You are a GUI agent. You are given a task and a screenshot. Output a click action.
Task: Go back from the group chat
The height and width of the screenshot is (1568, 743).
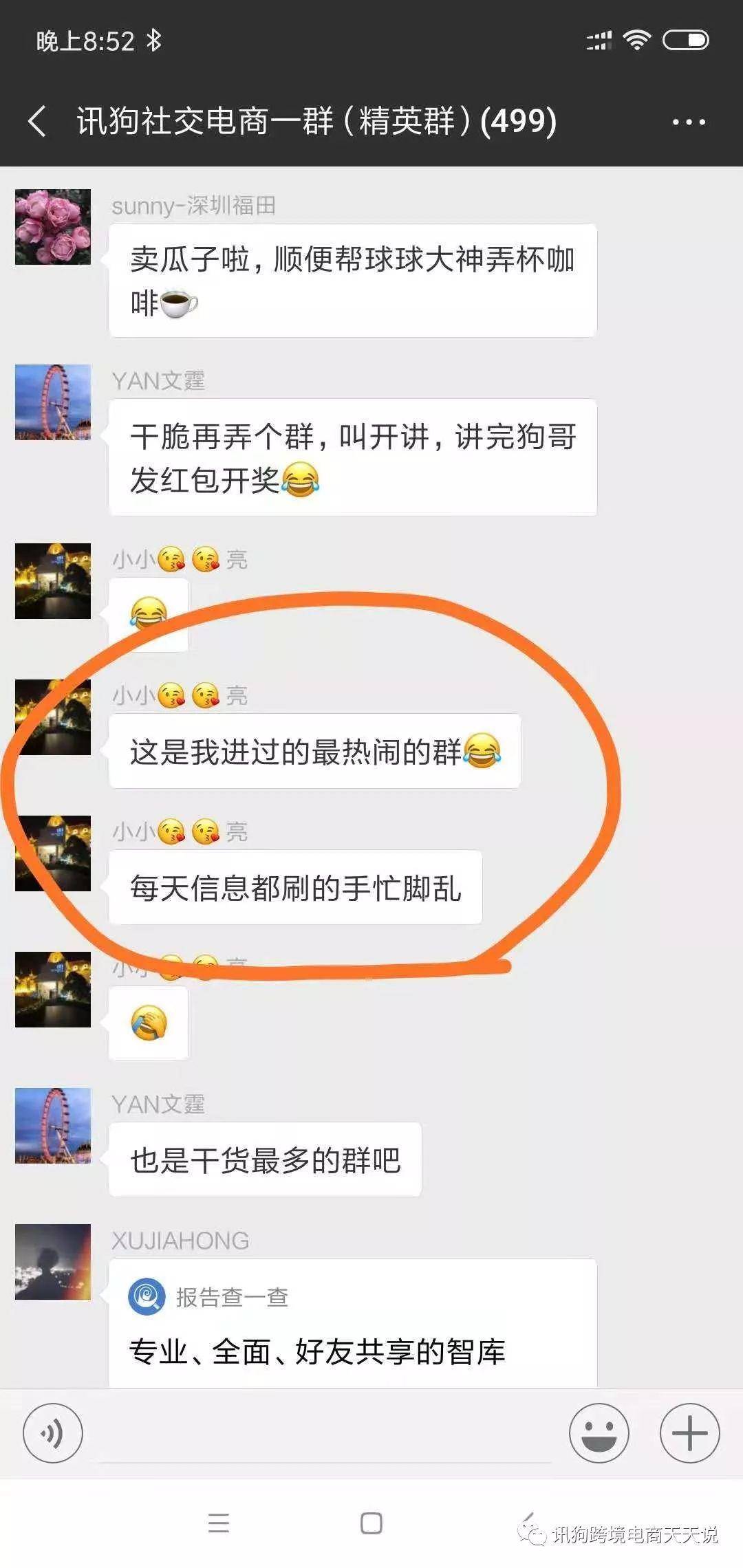[38, 122]
